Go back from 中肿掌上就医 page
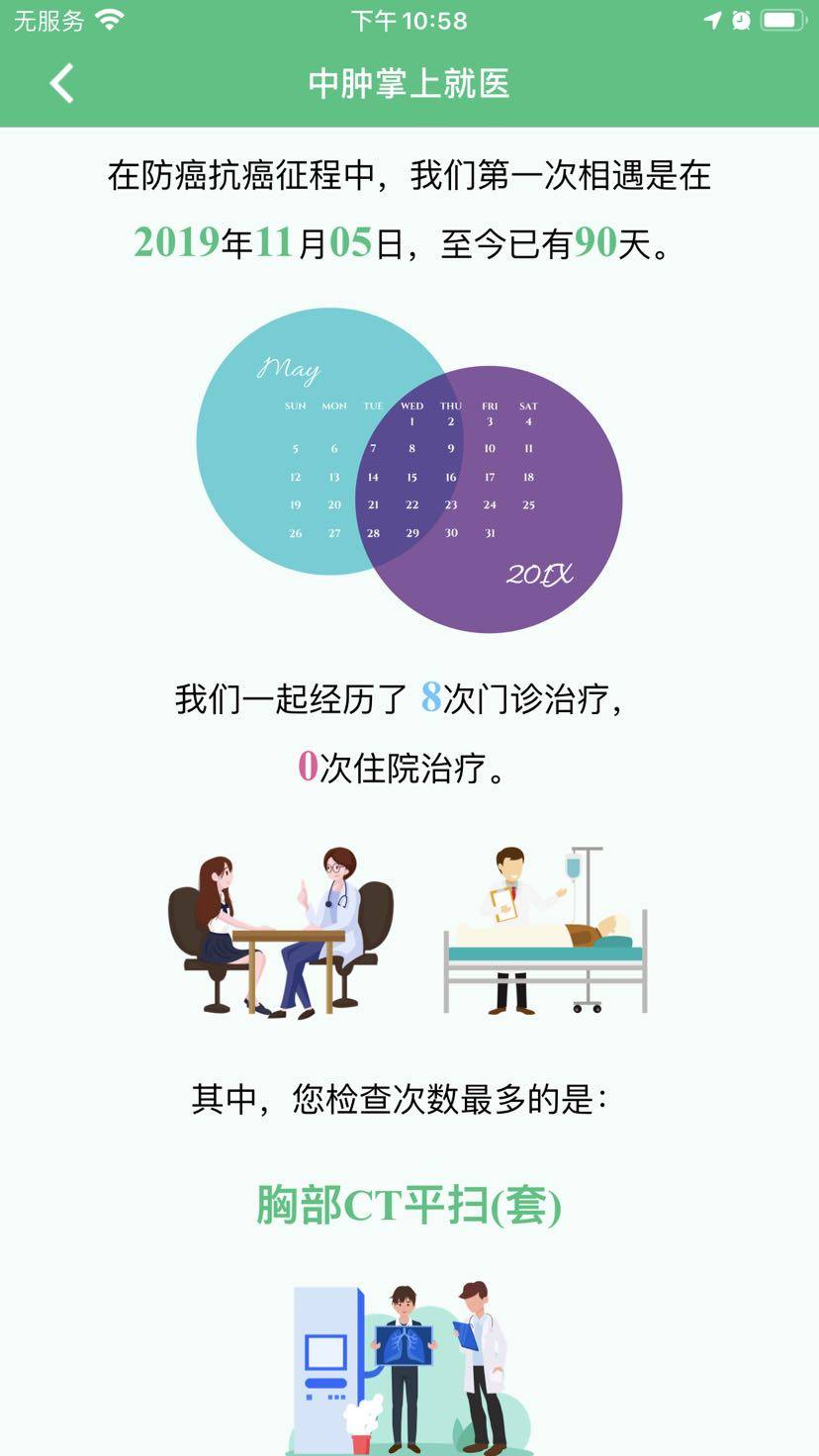 [x=61, y=84]
